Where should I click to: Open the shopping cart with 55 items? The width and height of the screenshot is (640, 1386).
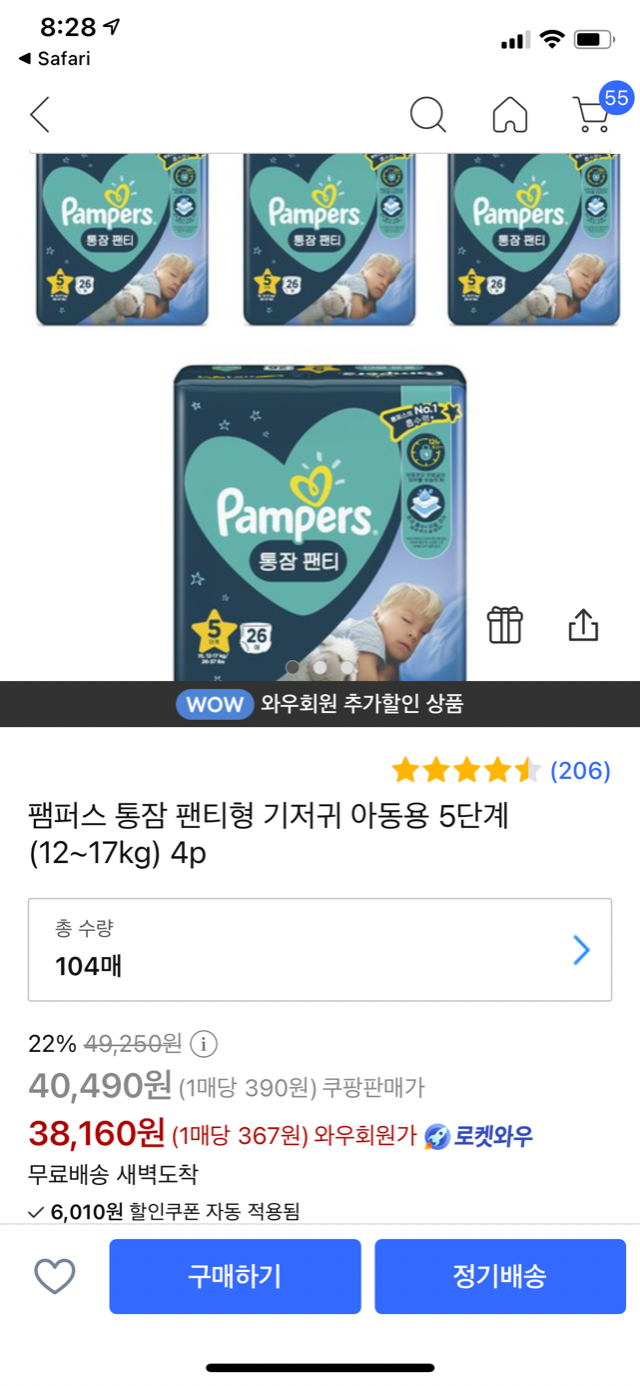[594, 113]
